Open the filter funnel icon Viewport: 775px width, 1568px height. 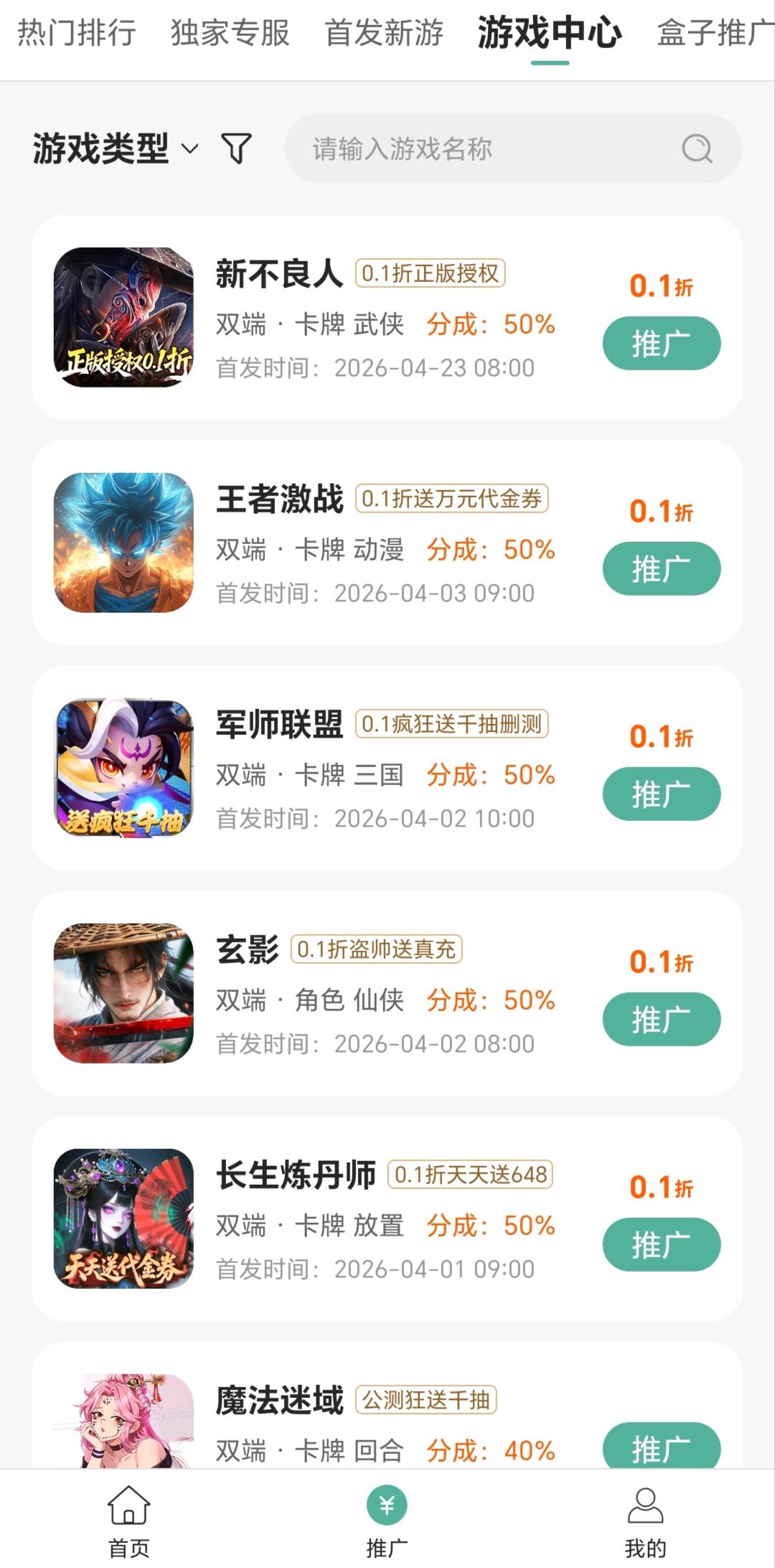(x=237, y=149)
